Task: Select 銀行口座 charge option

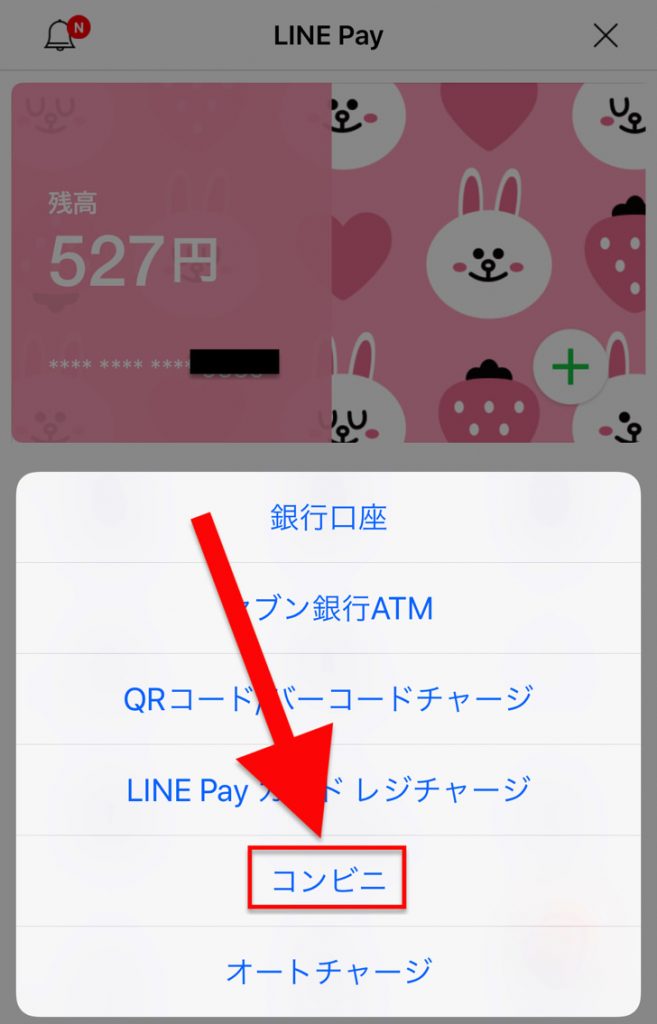Action: coord(328,517)
